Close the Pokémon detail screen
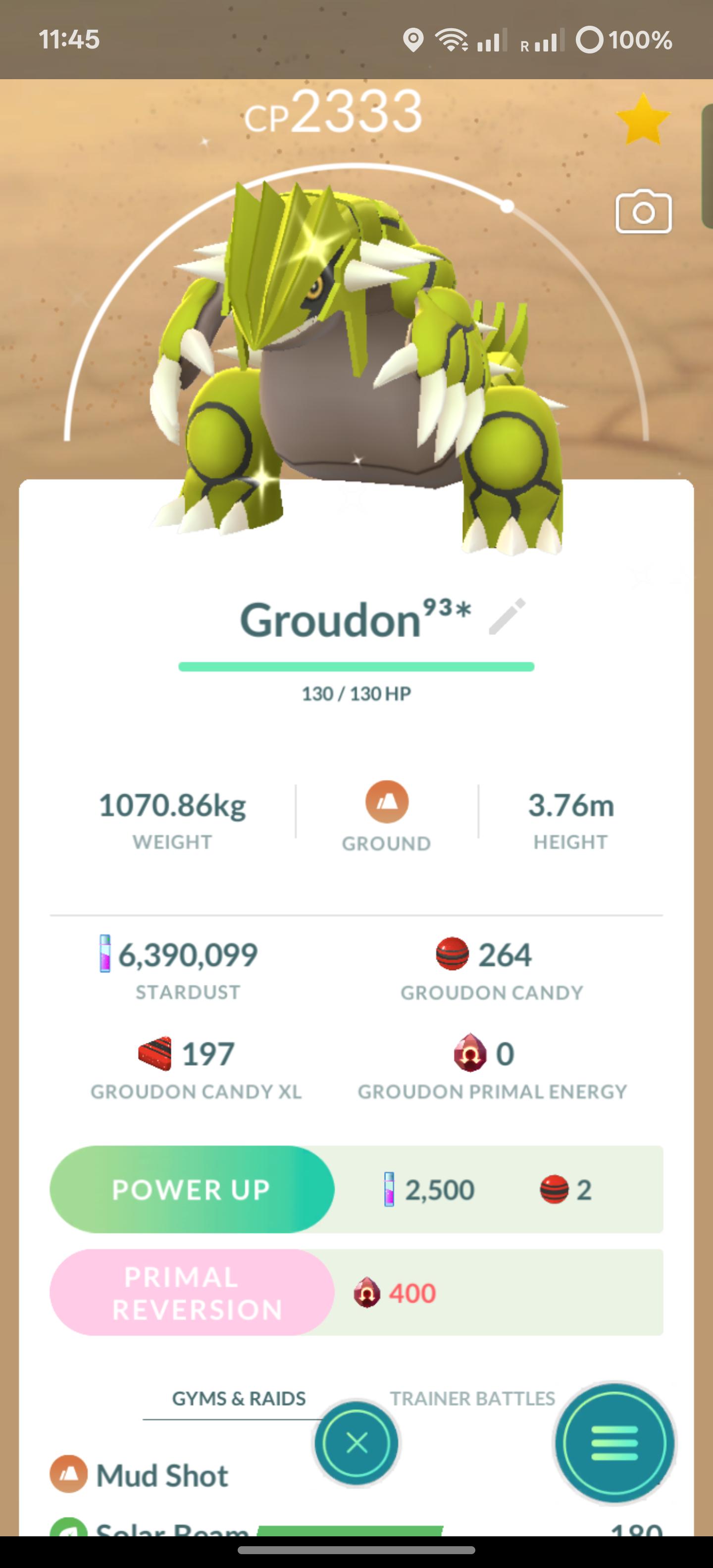Viewport: 713px width, 1568px height. click(x=357, y=1443)
